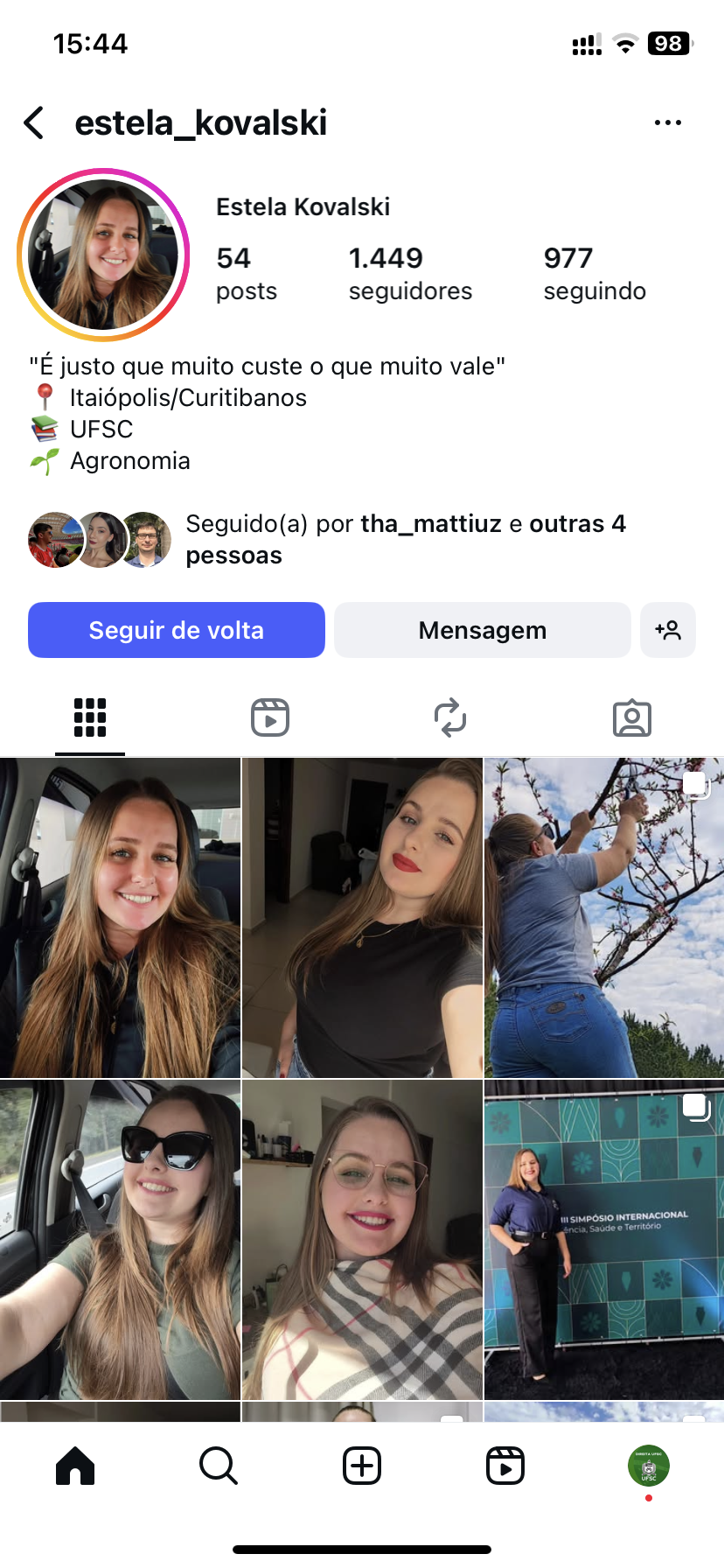Image resolution: width=724 pixels, height=1568 pixels.
Task: Open the Search tab in the bottom bar
Action: (219, 1466)
